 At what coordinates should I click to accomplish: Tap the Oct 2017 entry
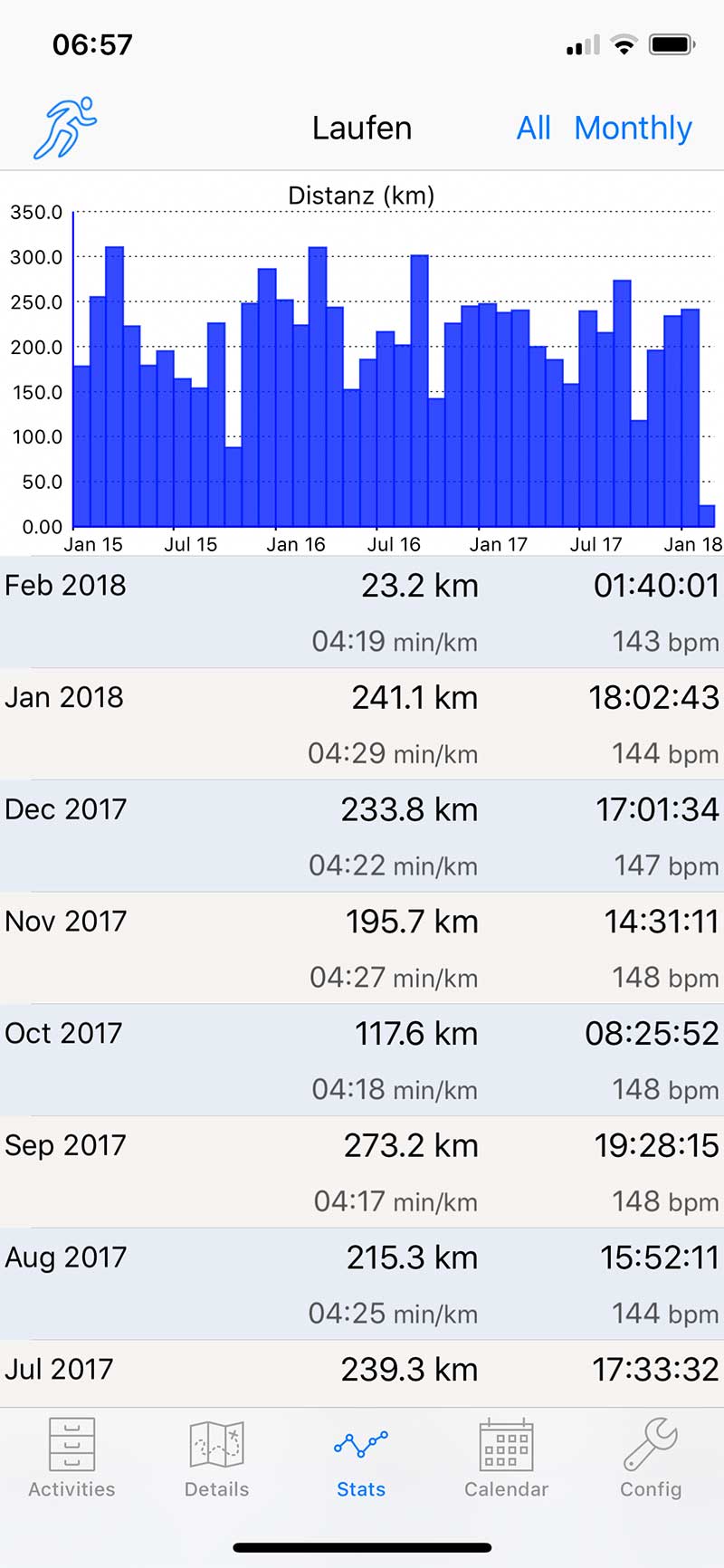pyautogui.click(x=362, y=1060)
